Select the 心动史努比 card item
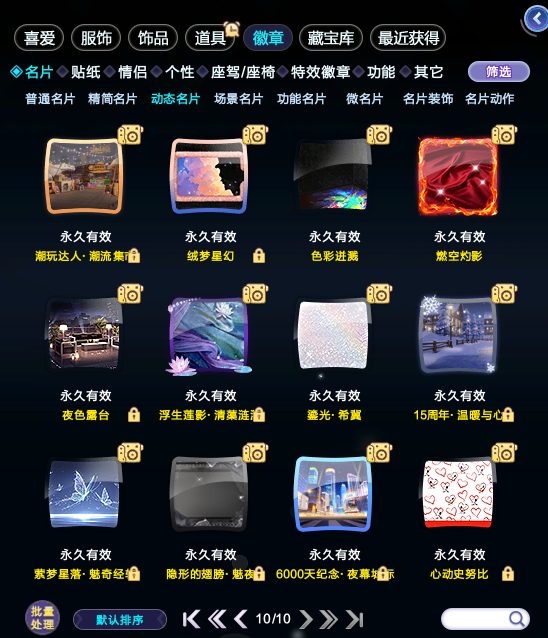Screen dimensions: 548x638 (458, 493)
